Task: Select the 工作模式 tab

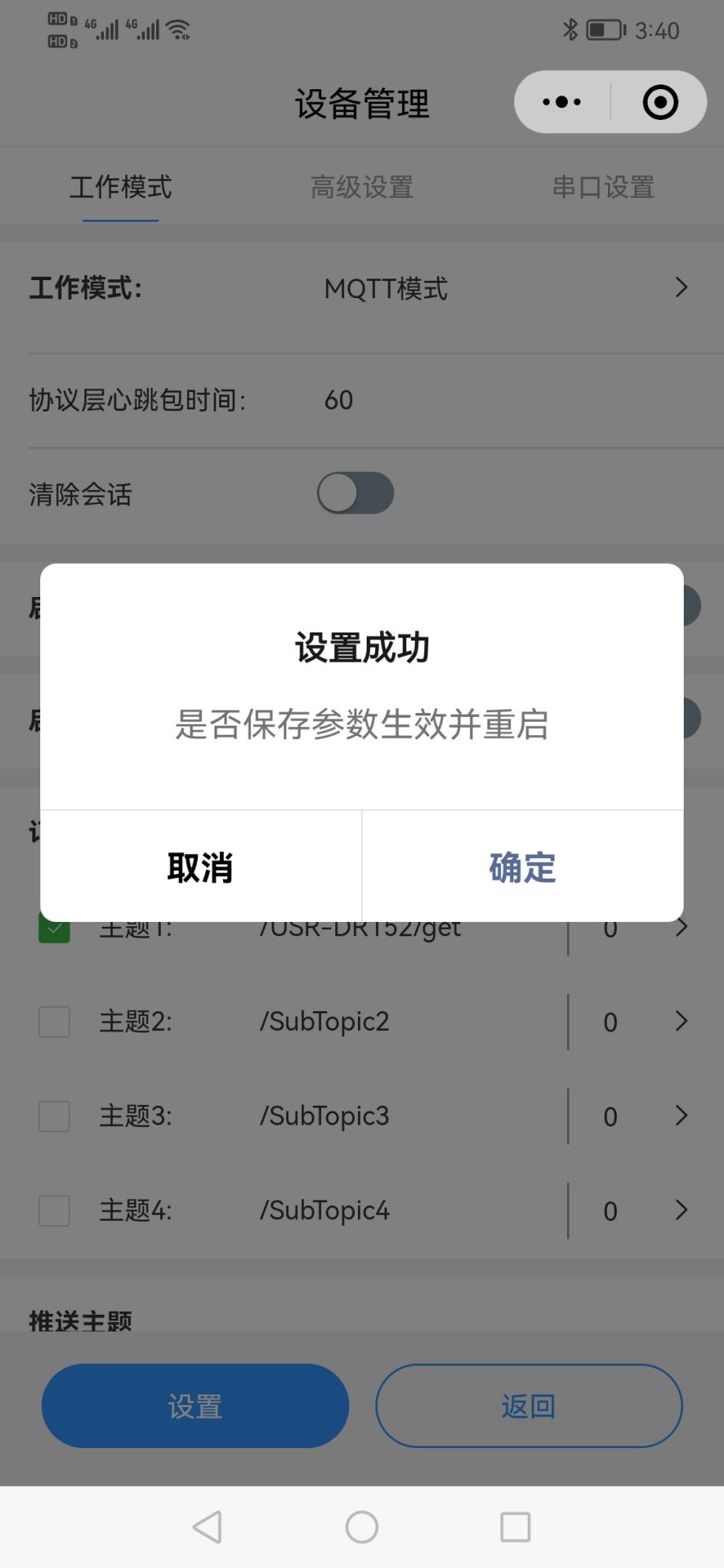Action: [121, 187]
